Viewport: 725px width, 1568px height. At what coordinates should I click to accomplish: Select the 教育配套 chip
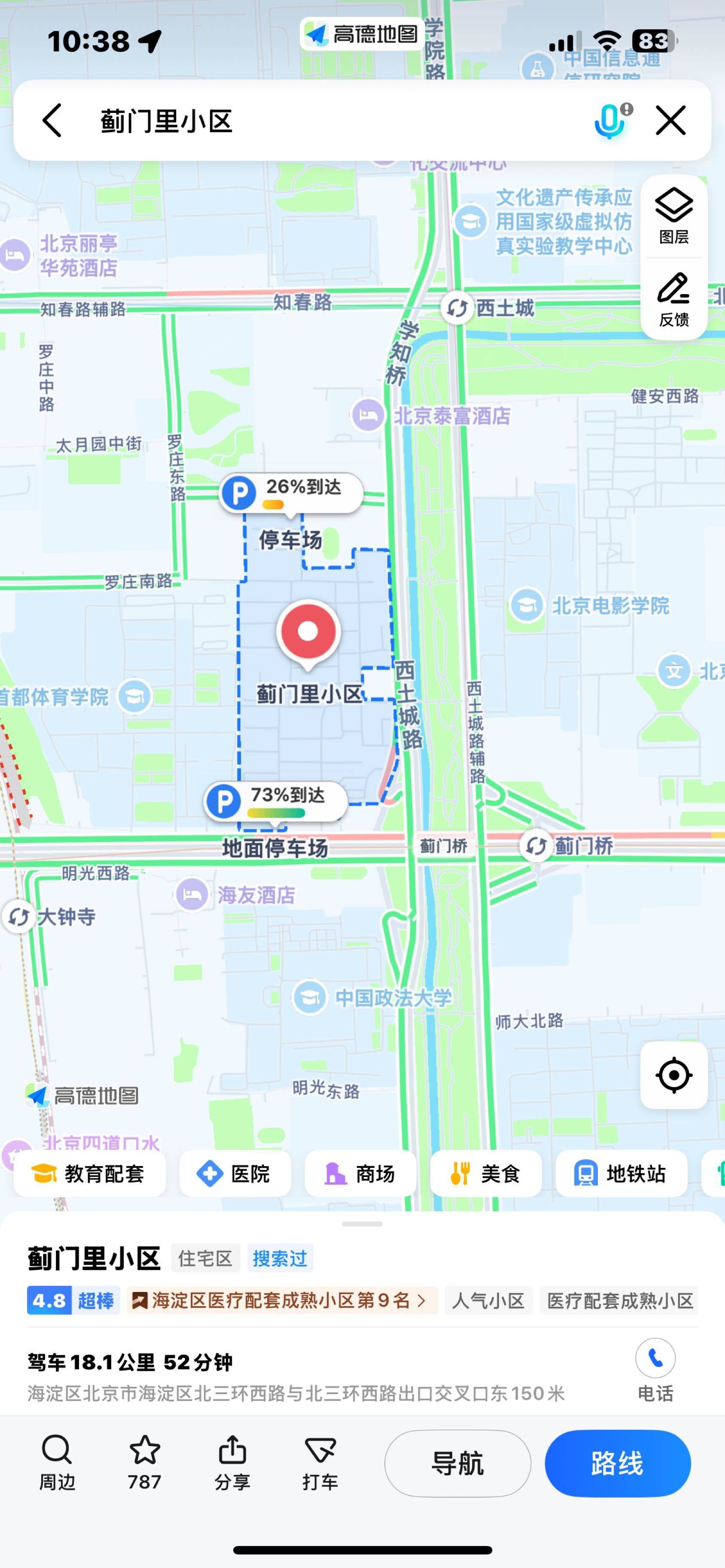pos(89,1173)
